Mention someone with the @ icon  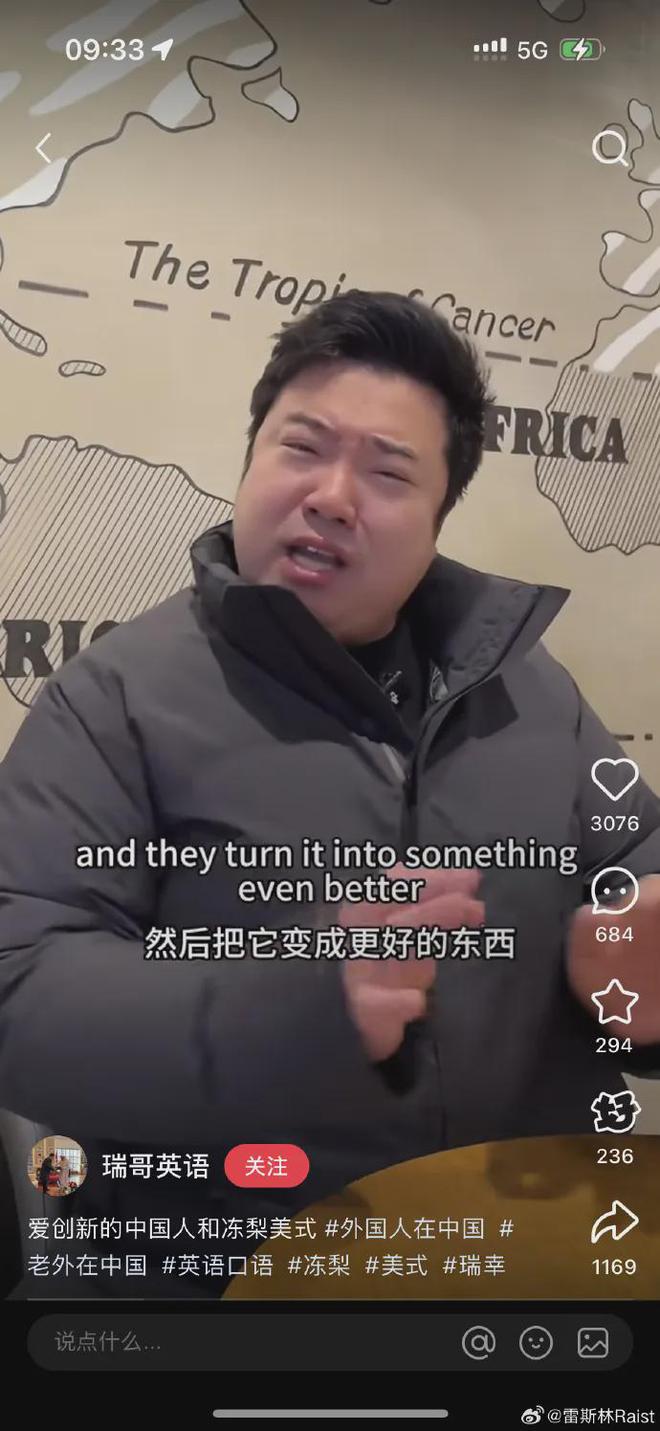tap(479, 1342)
